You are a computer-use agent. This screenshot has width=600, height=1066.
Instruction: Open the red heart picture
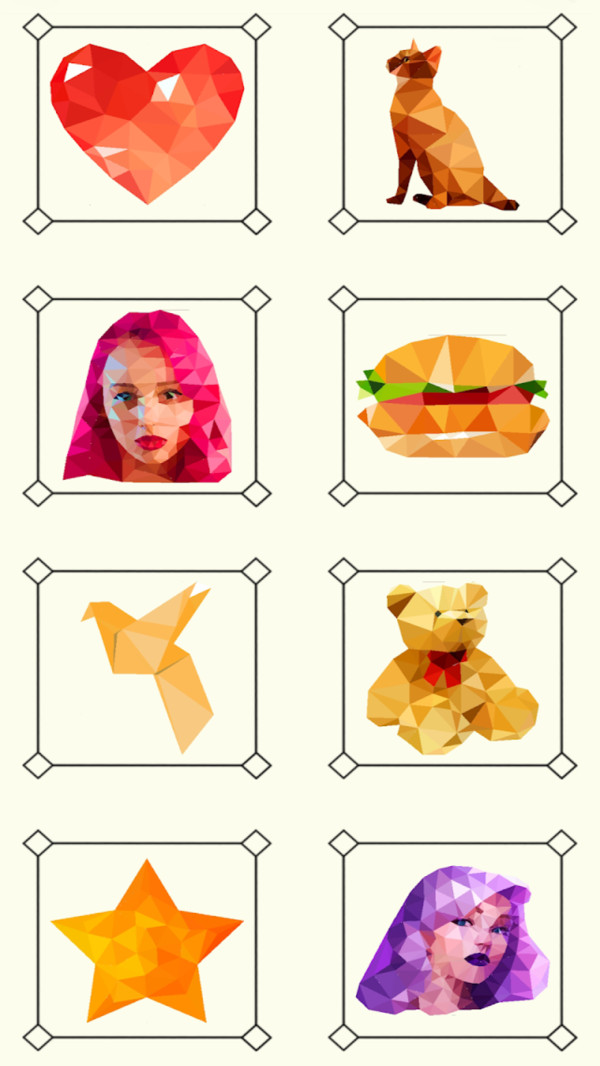[147, 122]
